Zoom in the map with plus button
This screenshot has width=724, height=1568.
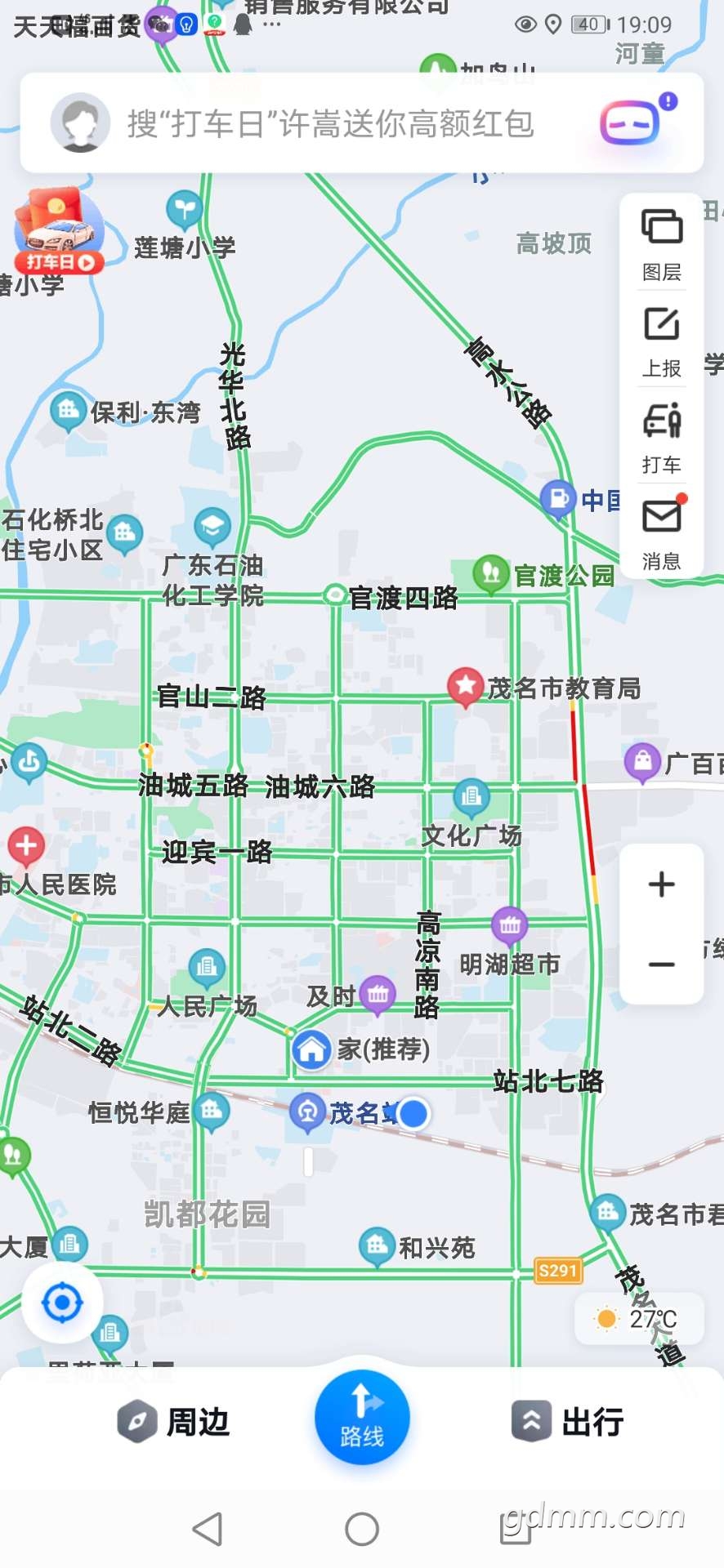pyautogui.click(x=661, y=884)
